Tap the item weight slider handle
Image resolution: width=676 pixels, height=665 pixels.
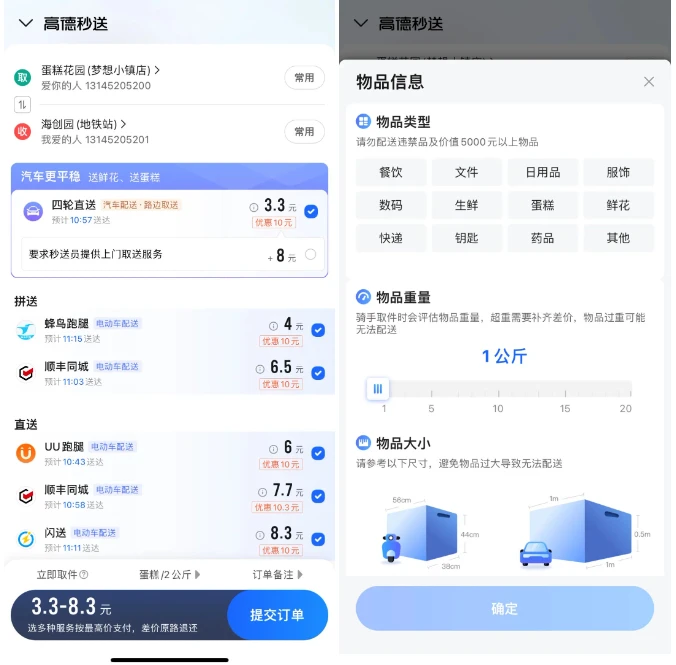(378, 389)
